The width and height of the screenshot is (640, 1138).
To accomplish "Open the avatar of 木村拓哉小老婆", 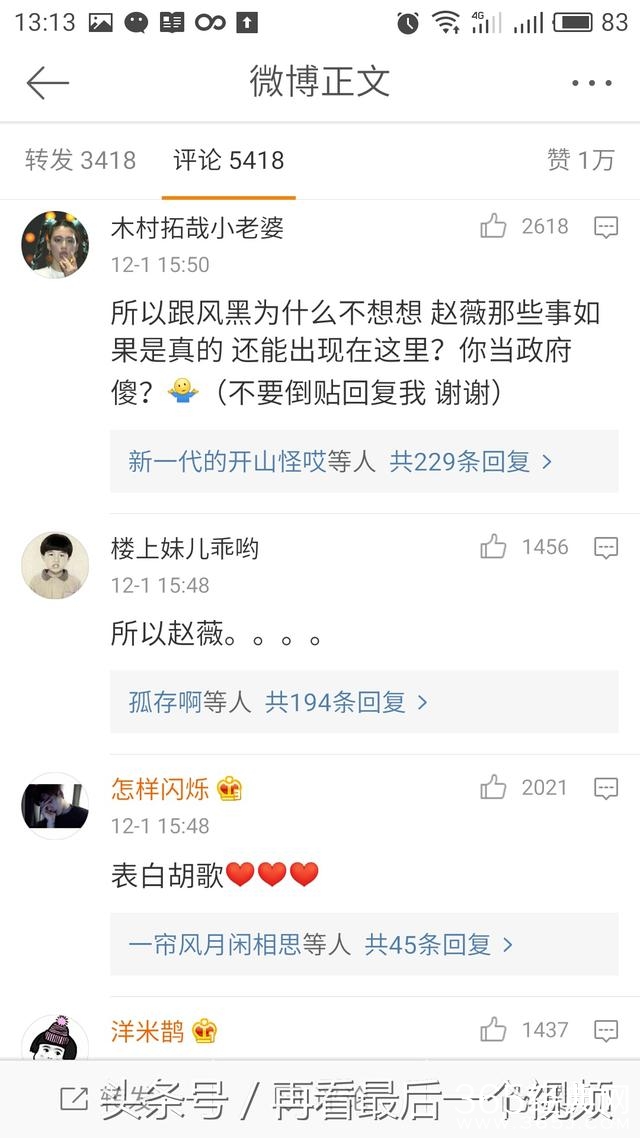I will pos(55,244).
